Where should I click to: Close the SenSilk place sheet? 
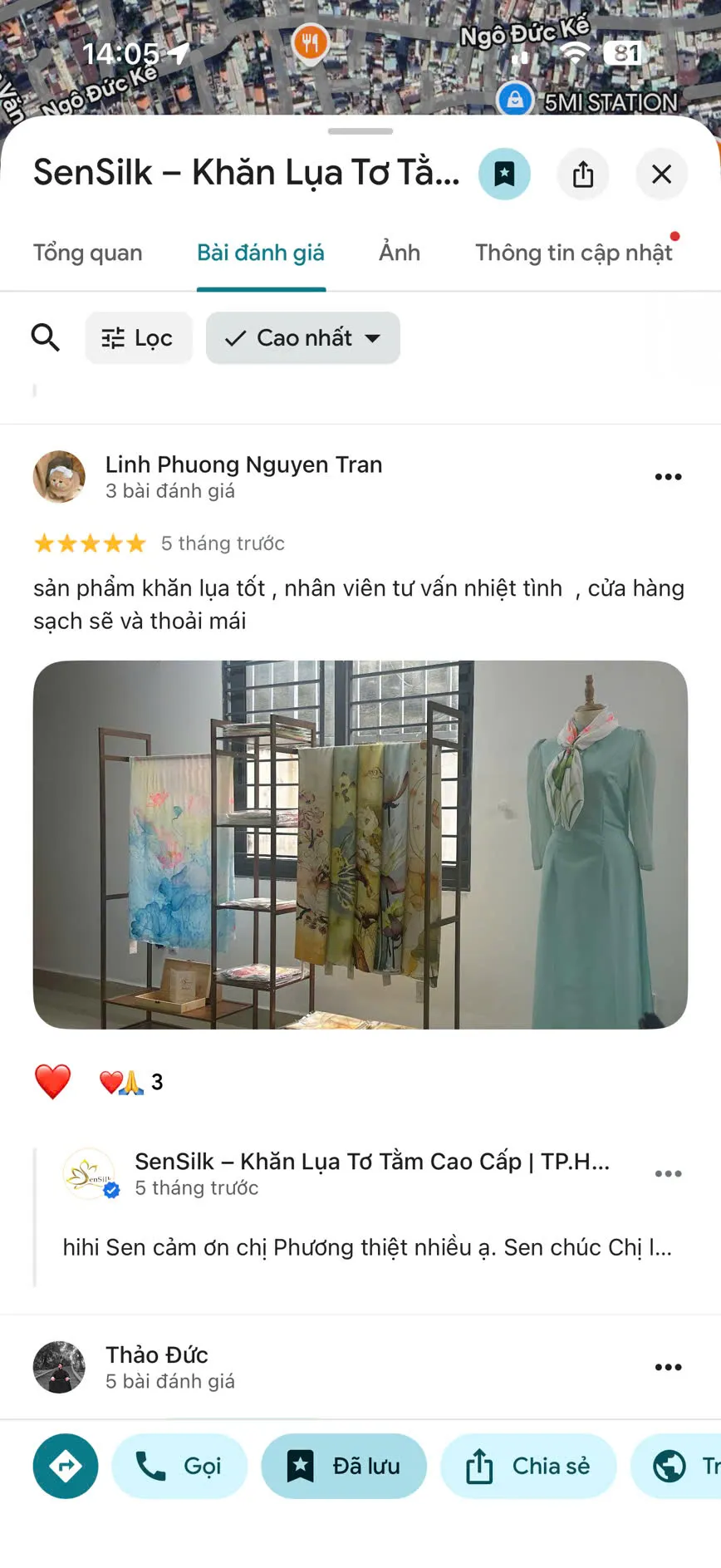(x=661, y=174)
